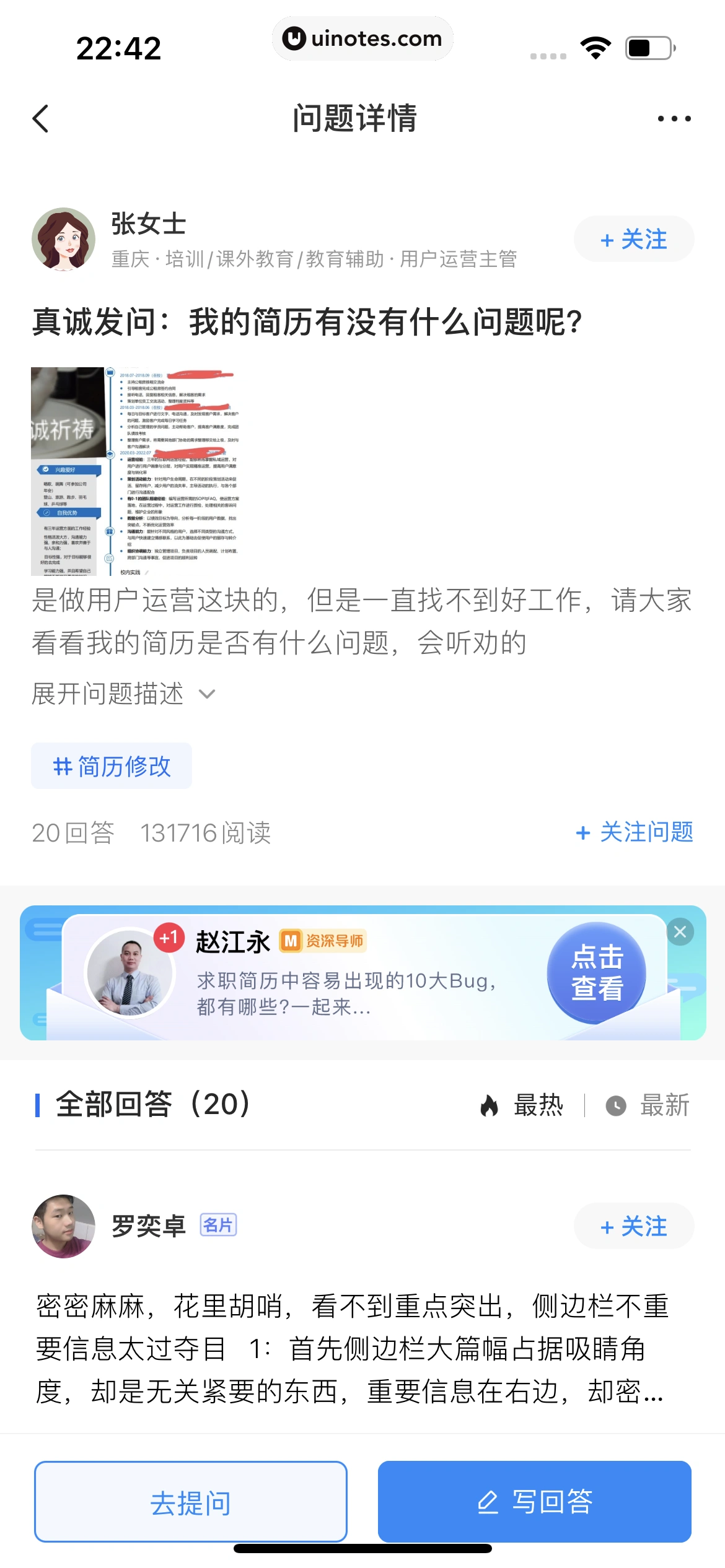Follow 罗奕卓
Viewport: 725px width, 1568px height.
633,1226
